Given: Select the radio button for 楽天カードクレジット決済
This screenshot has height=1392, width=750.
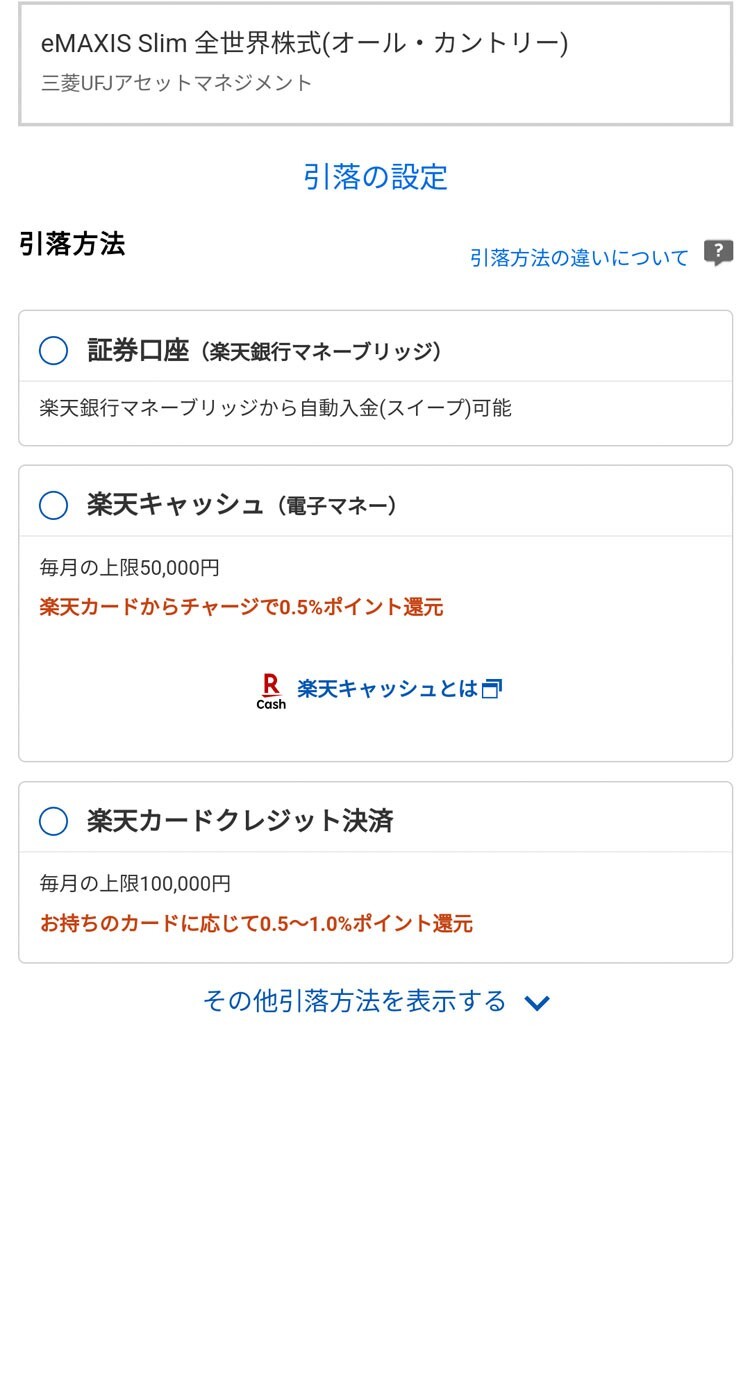Looking at the screenshot, I should [53, 820].
